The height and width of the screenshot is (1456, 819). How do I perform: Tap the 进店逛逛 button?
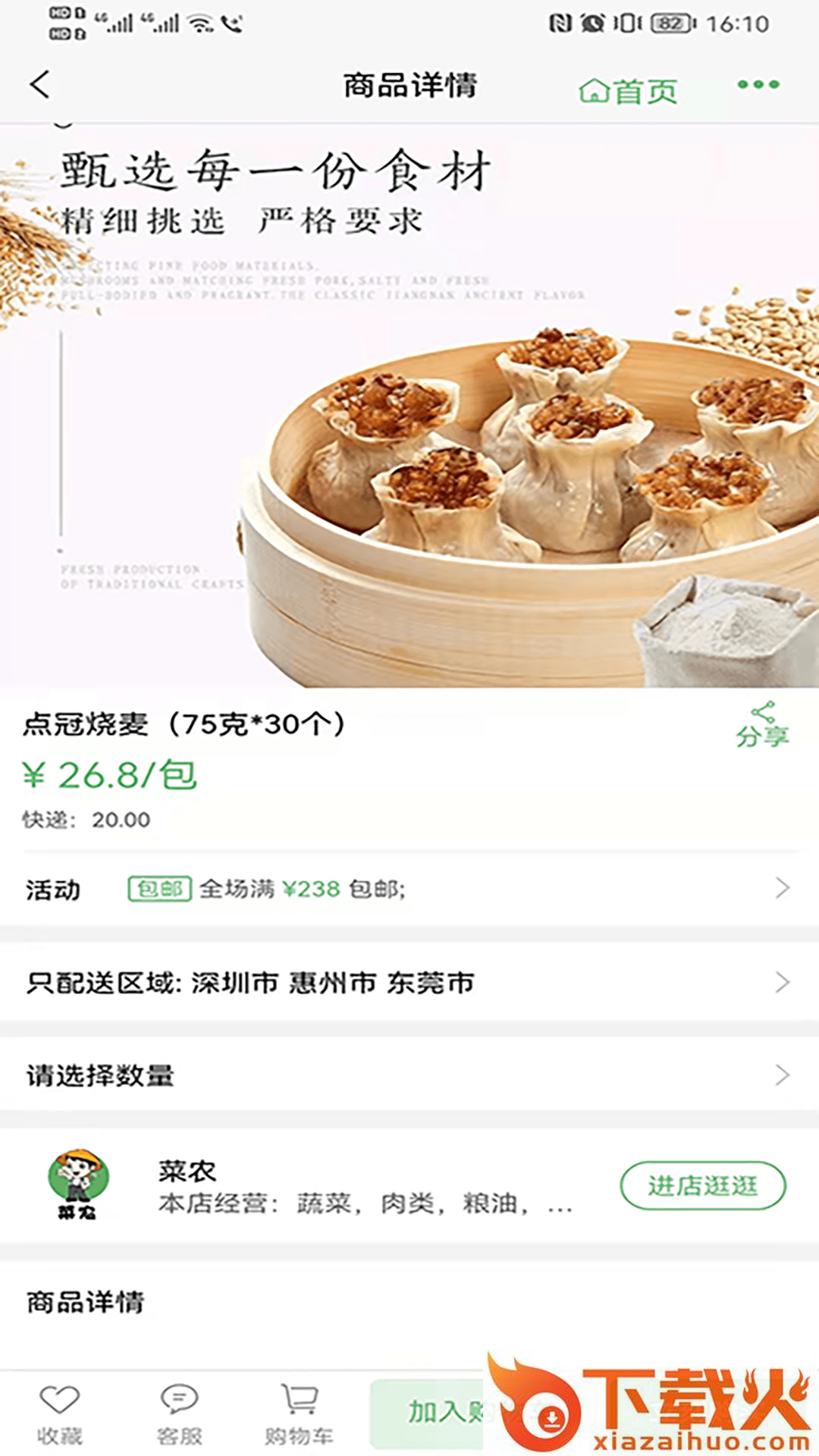(x=702, y=1185)
